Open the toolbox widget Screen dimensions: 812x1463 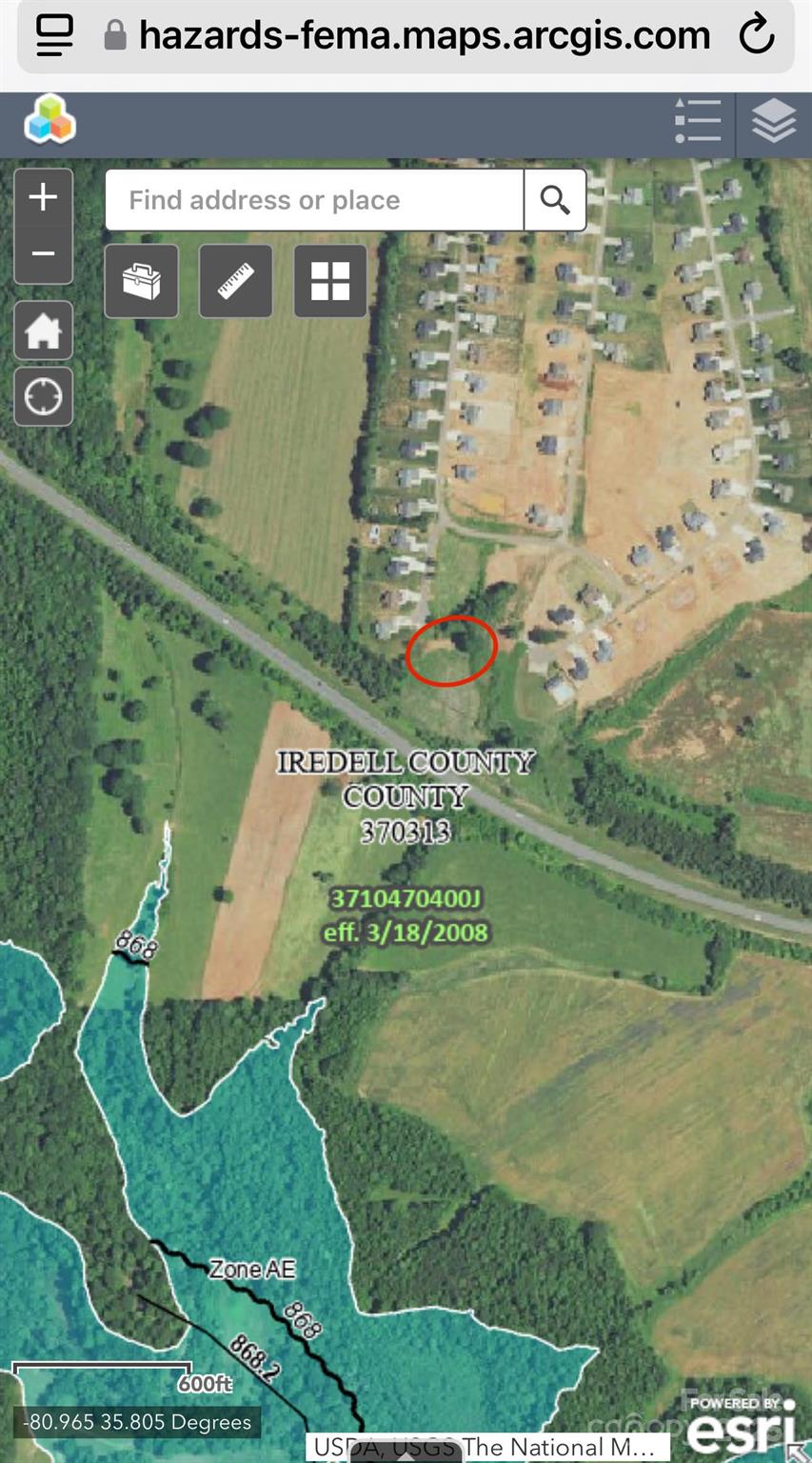click(x=141, y=281)
